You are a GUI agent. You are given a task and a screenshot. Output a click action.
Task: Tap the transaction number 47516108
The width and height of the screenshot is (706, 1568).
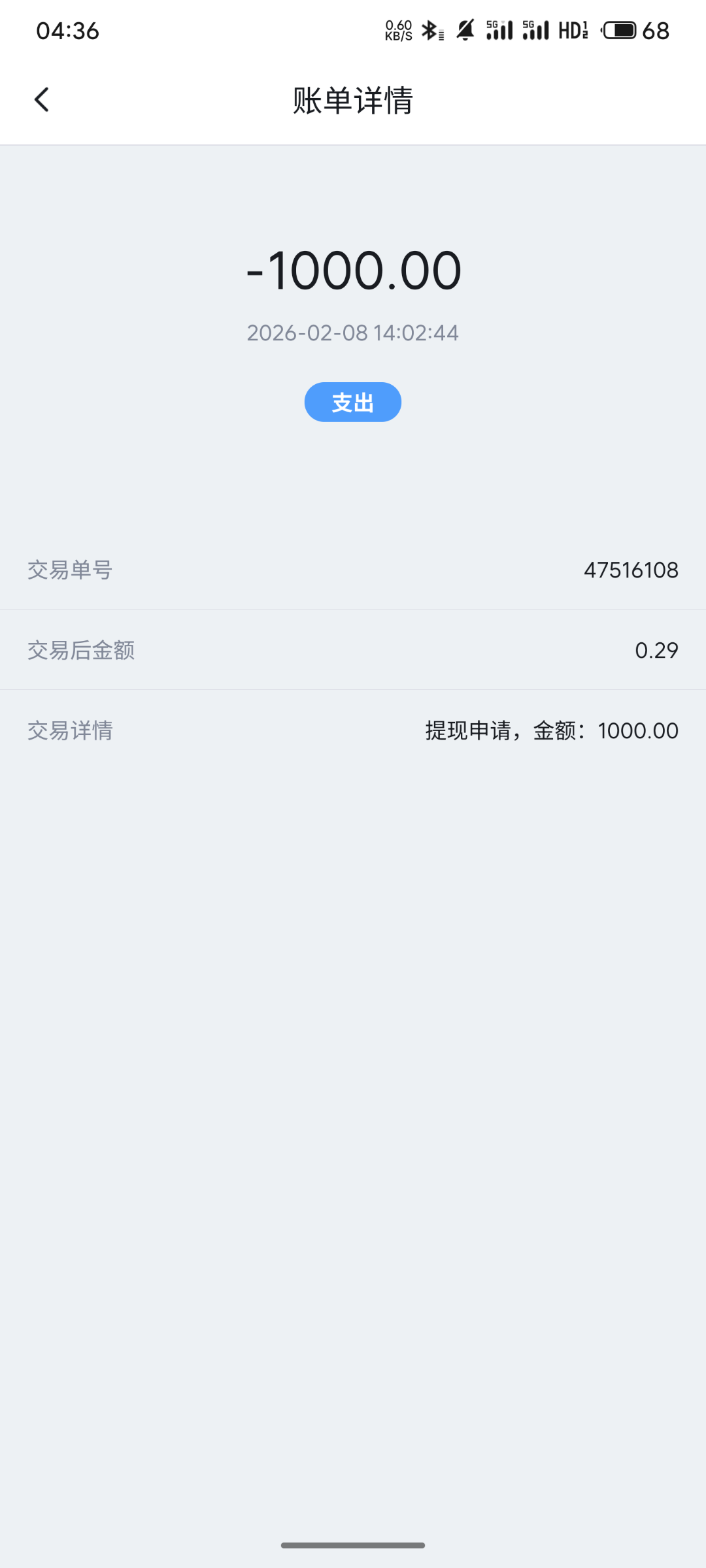(631, 570)
